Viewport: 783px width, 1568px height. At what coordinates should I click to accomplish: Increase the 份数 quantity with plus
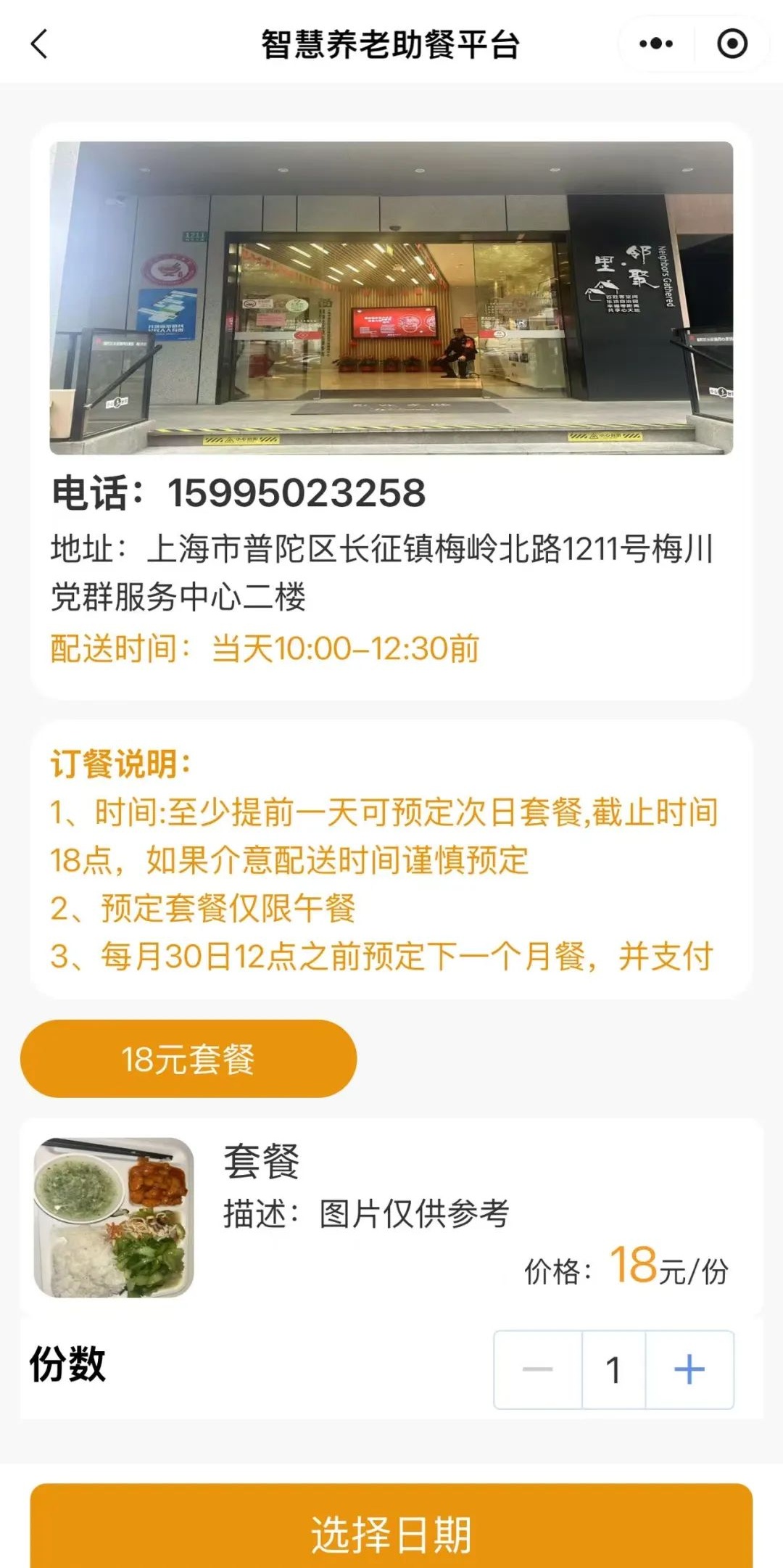pos(689,1370)
